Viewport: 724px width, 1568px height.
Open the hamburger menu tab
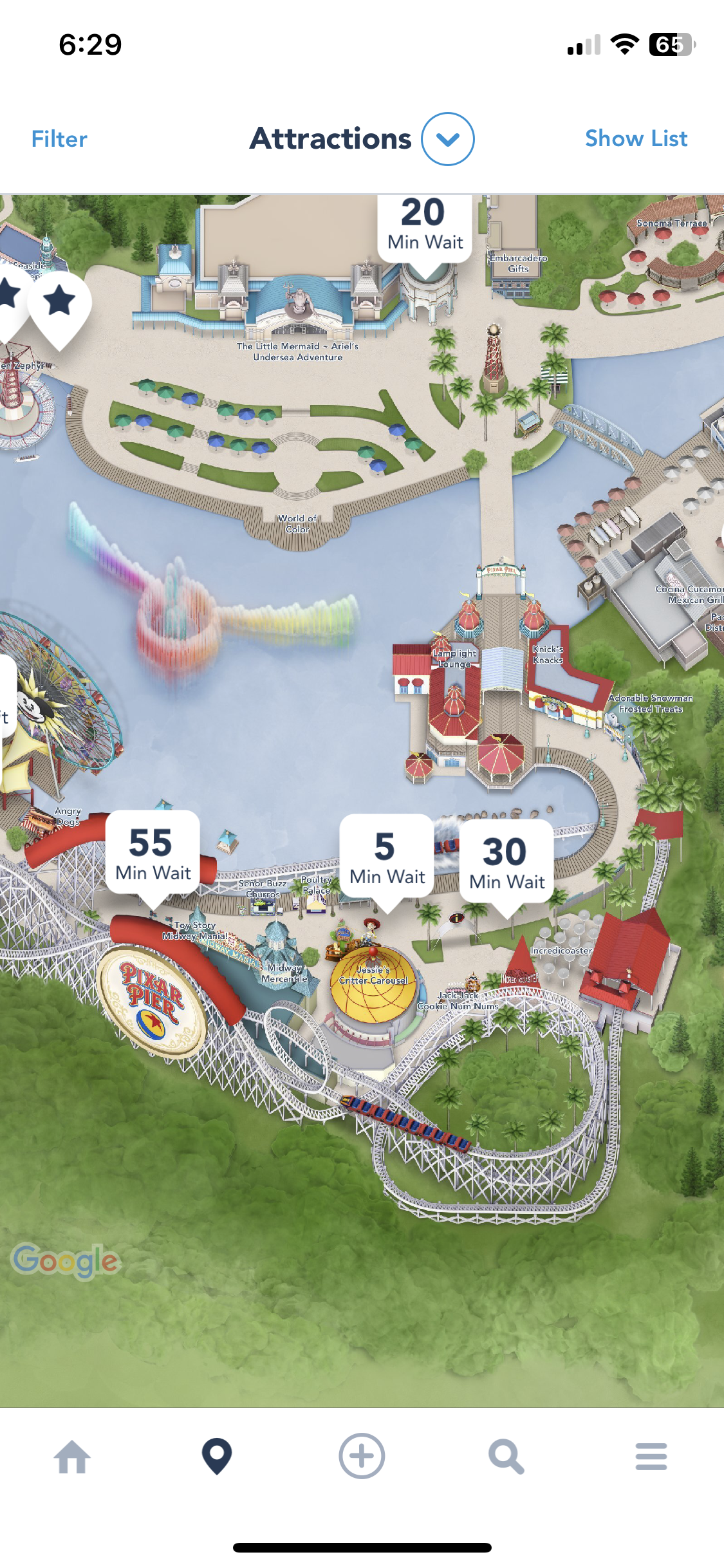(651, 1456)
